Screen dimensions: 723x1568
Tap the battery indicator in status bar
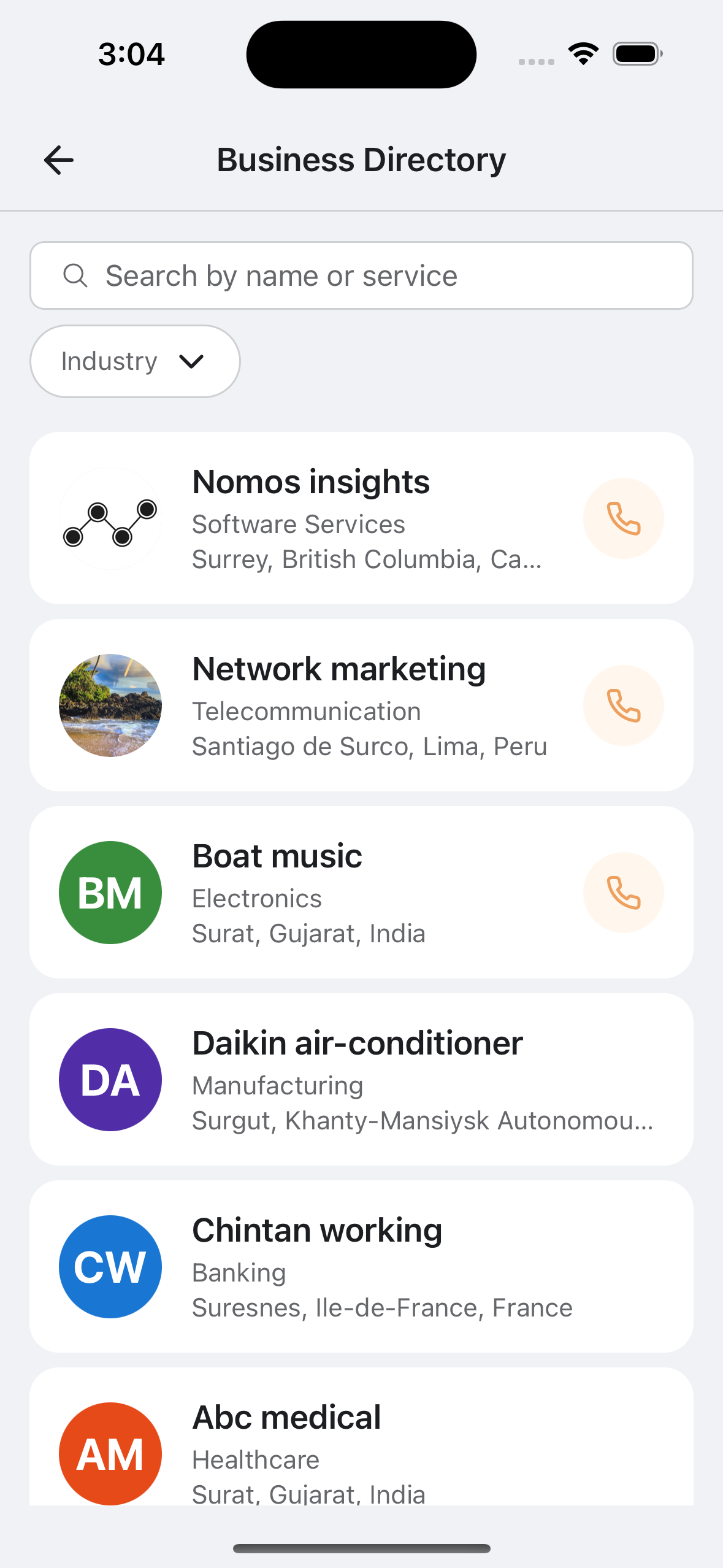coord(638,53)
